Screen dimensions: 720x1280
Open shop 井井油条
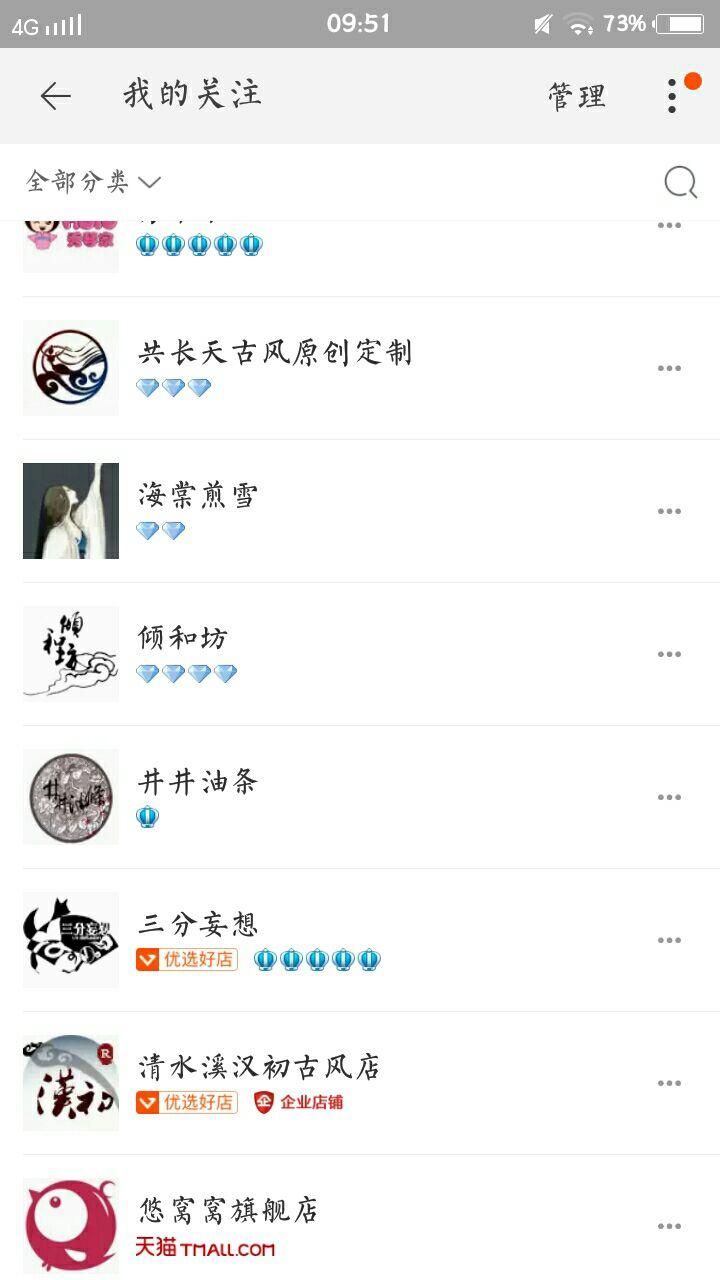point(198,782)
